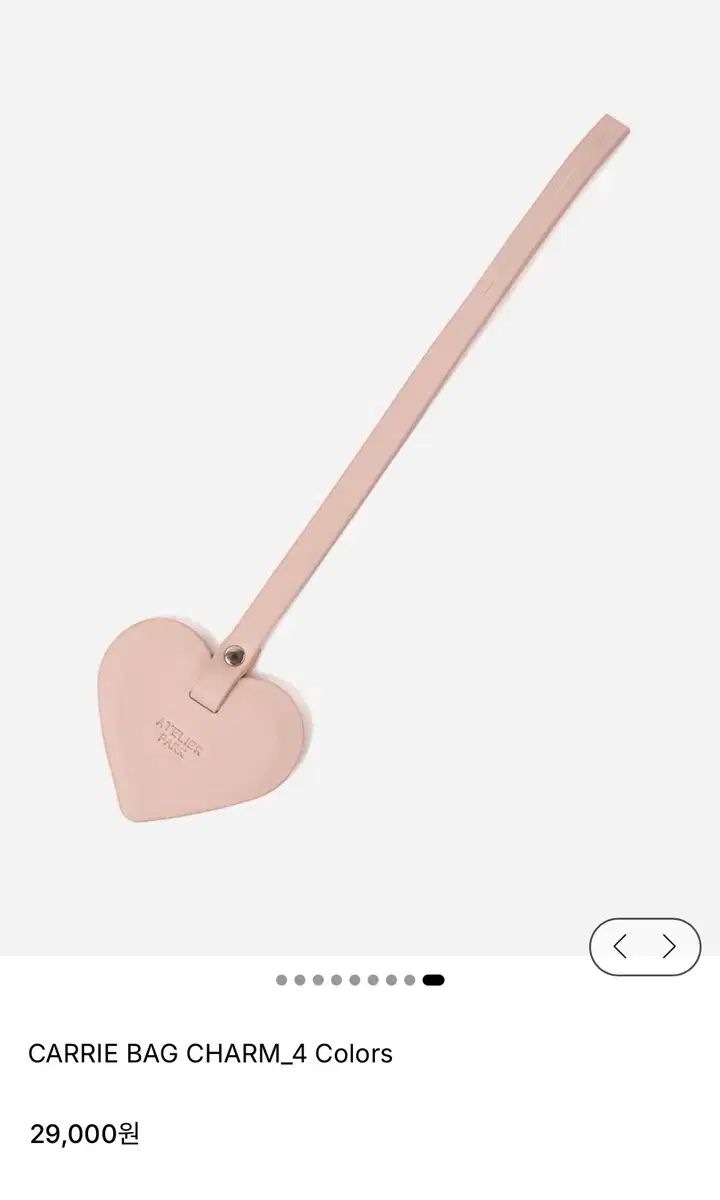Go to the next product image

(669, 946)
